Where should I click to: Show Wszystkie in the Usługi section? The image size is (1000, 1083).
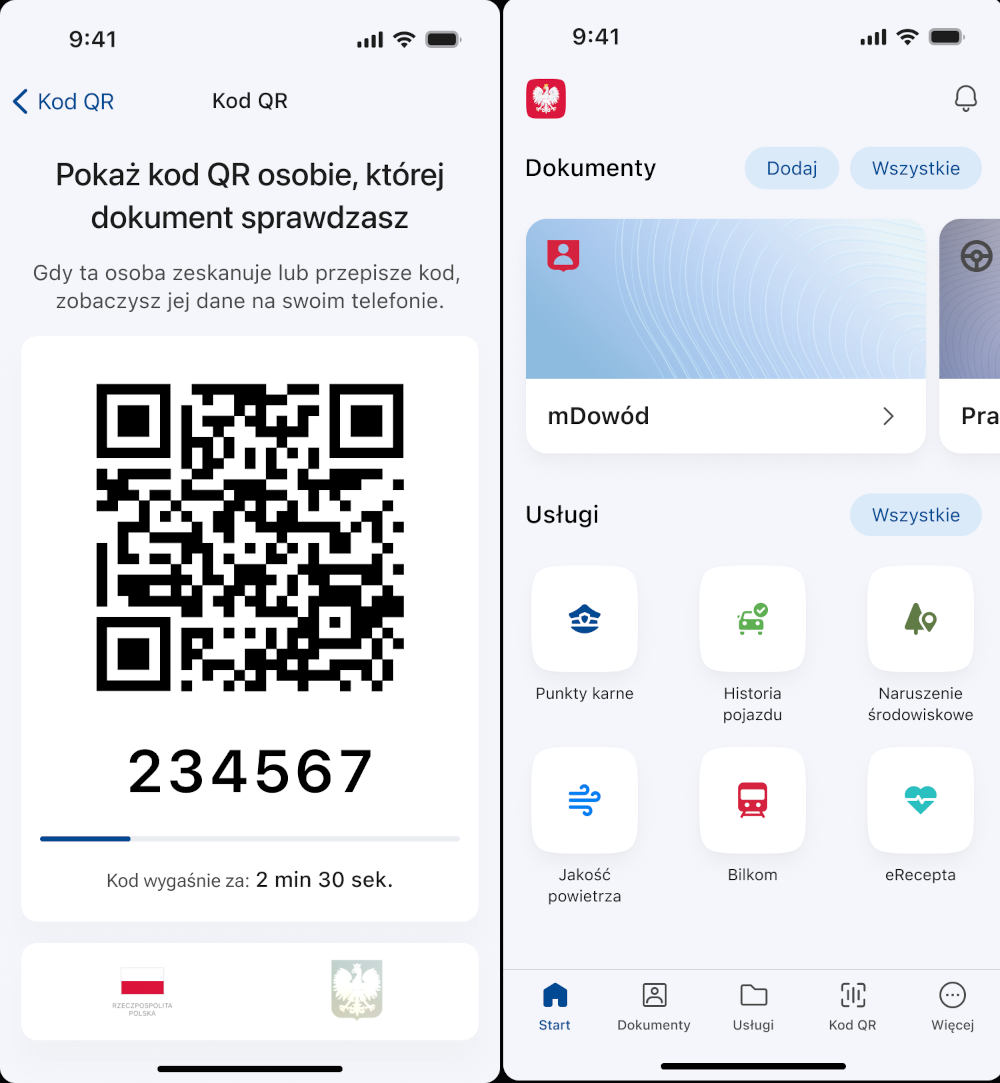pos(915,515)
